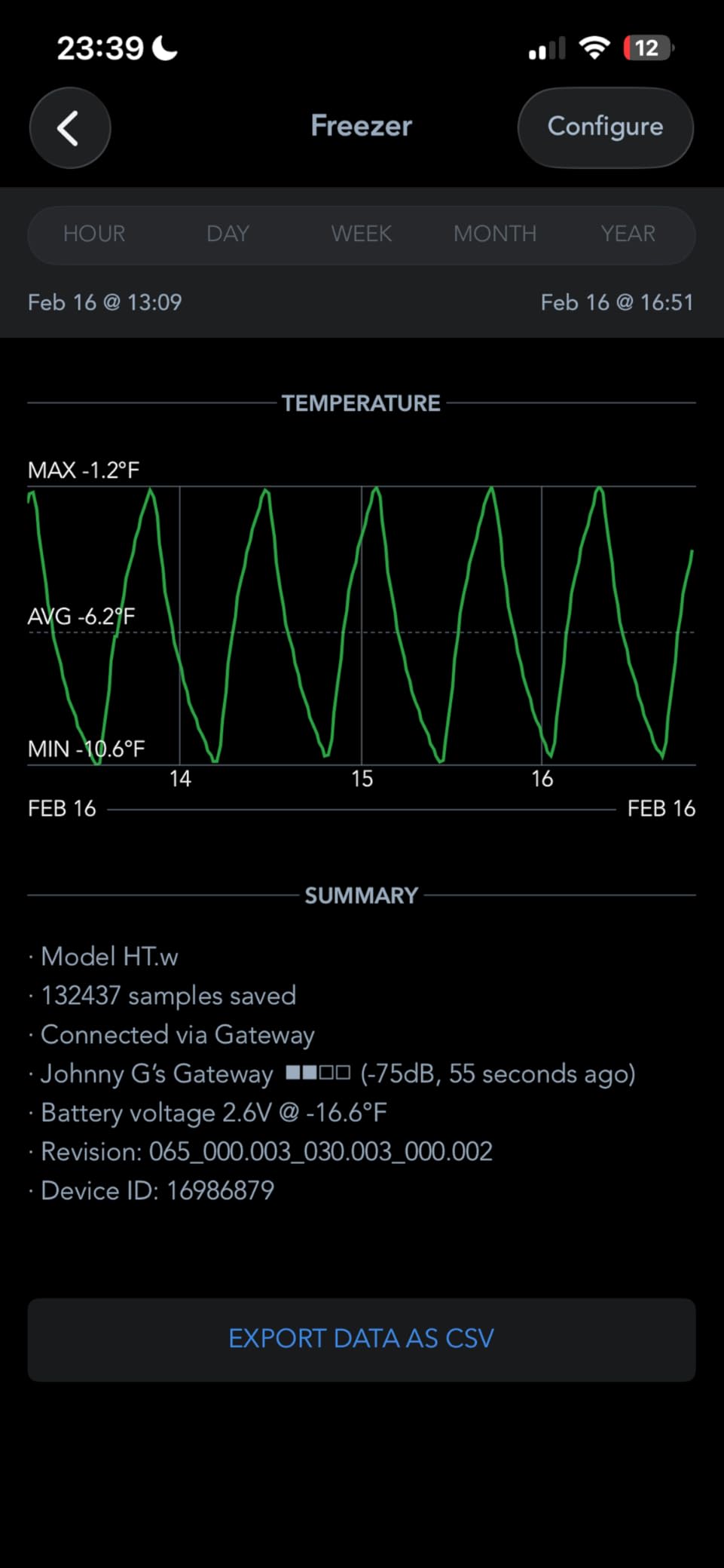Switch to the WEEK view

coord(361,234)
